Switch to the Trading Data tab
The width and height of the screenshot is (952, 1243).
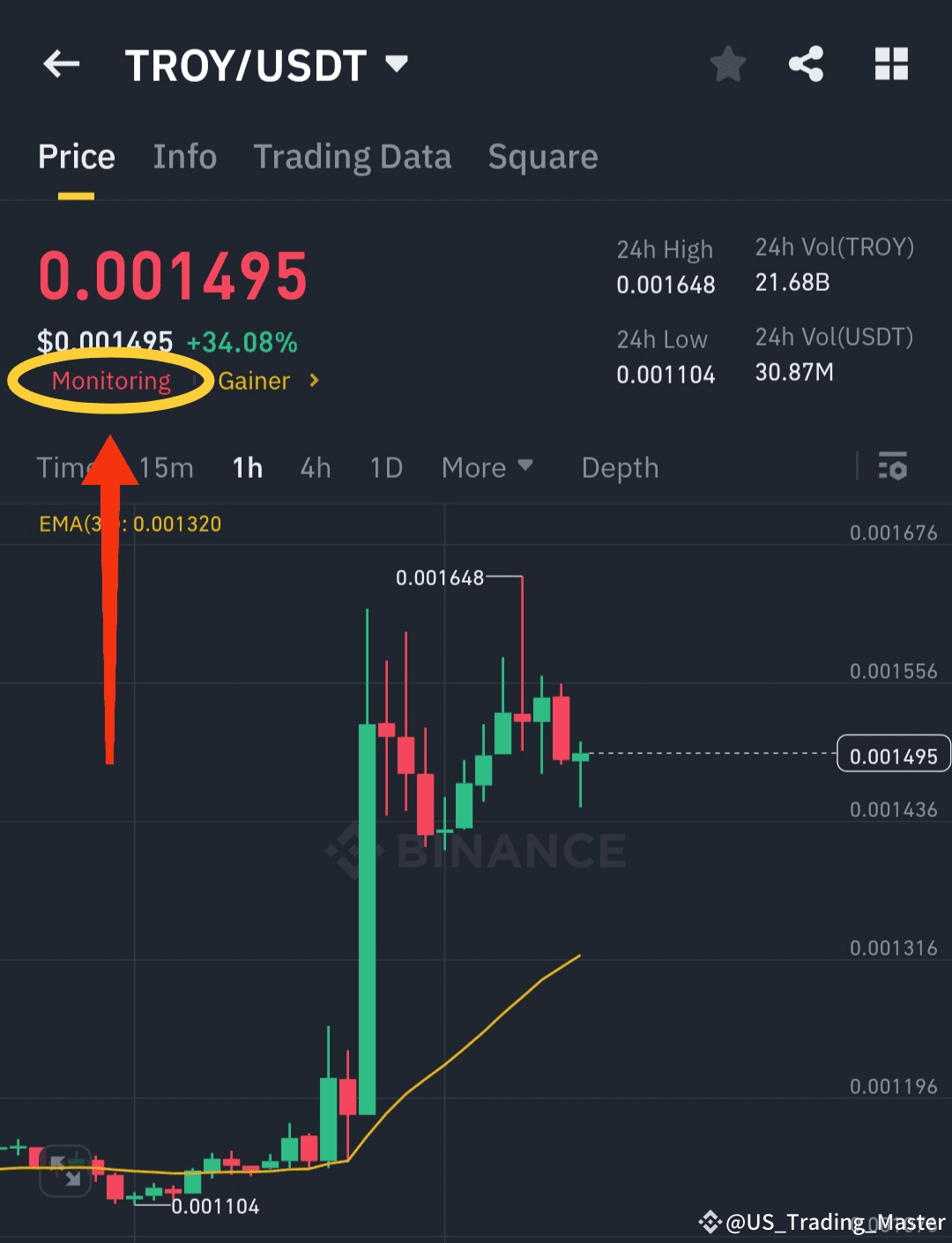(353, 157)
